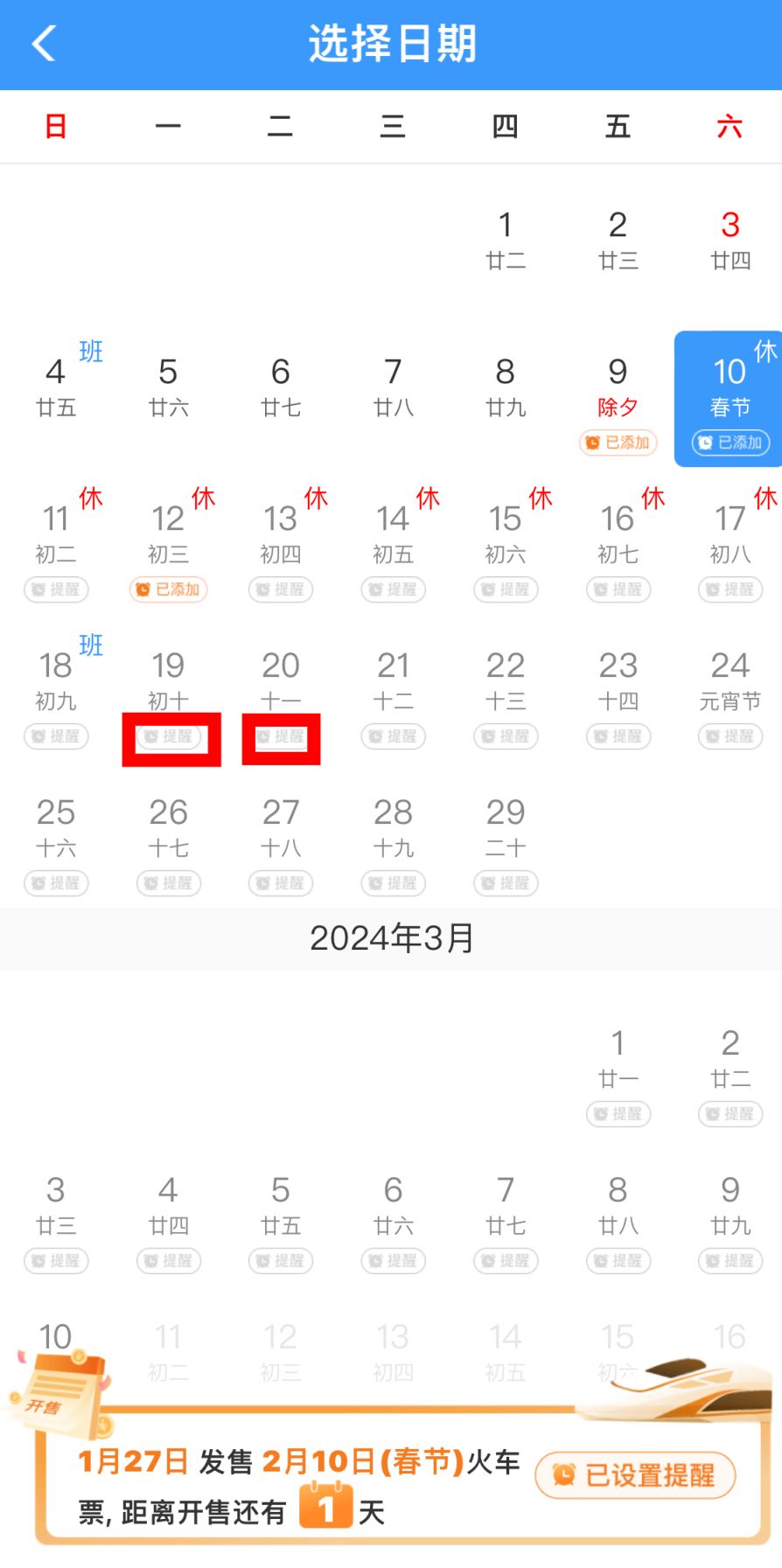782x1568 pixels.
Task: Set a reminder for March 5
Action: click(281, 1261)
